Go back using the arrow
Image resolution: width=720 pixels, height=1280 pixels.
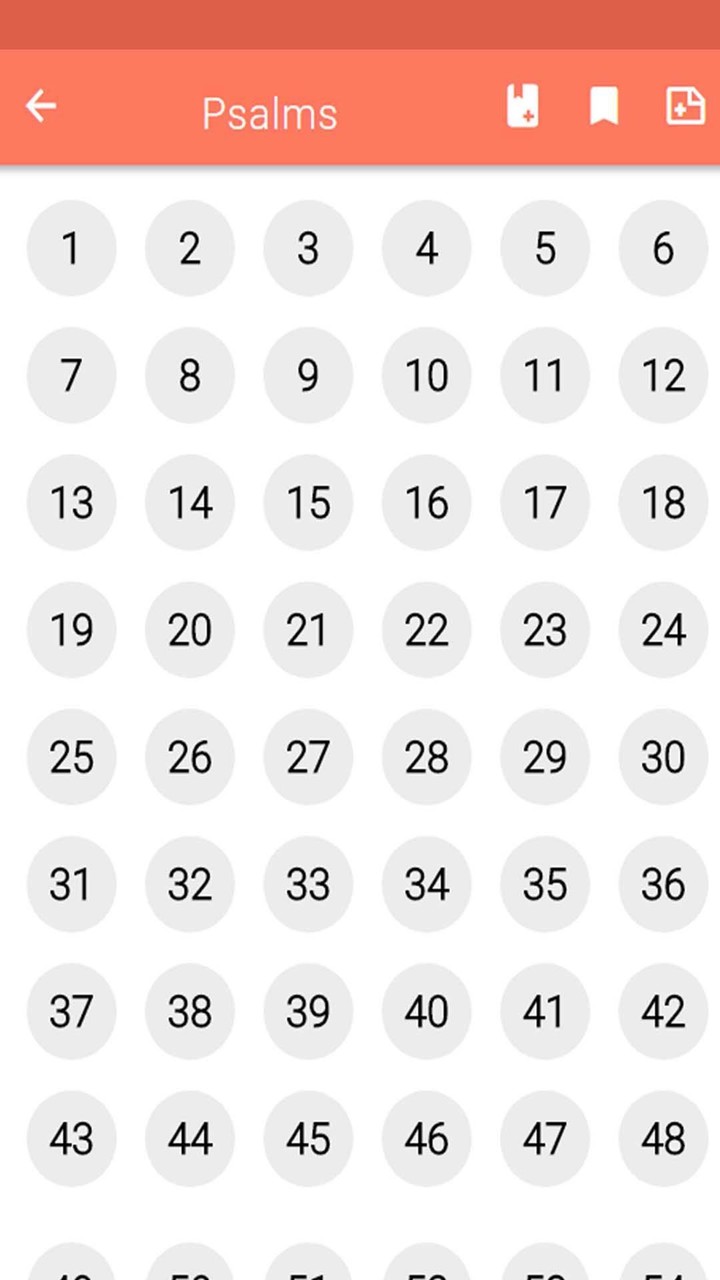tap(41, 105)
